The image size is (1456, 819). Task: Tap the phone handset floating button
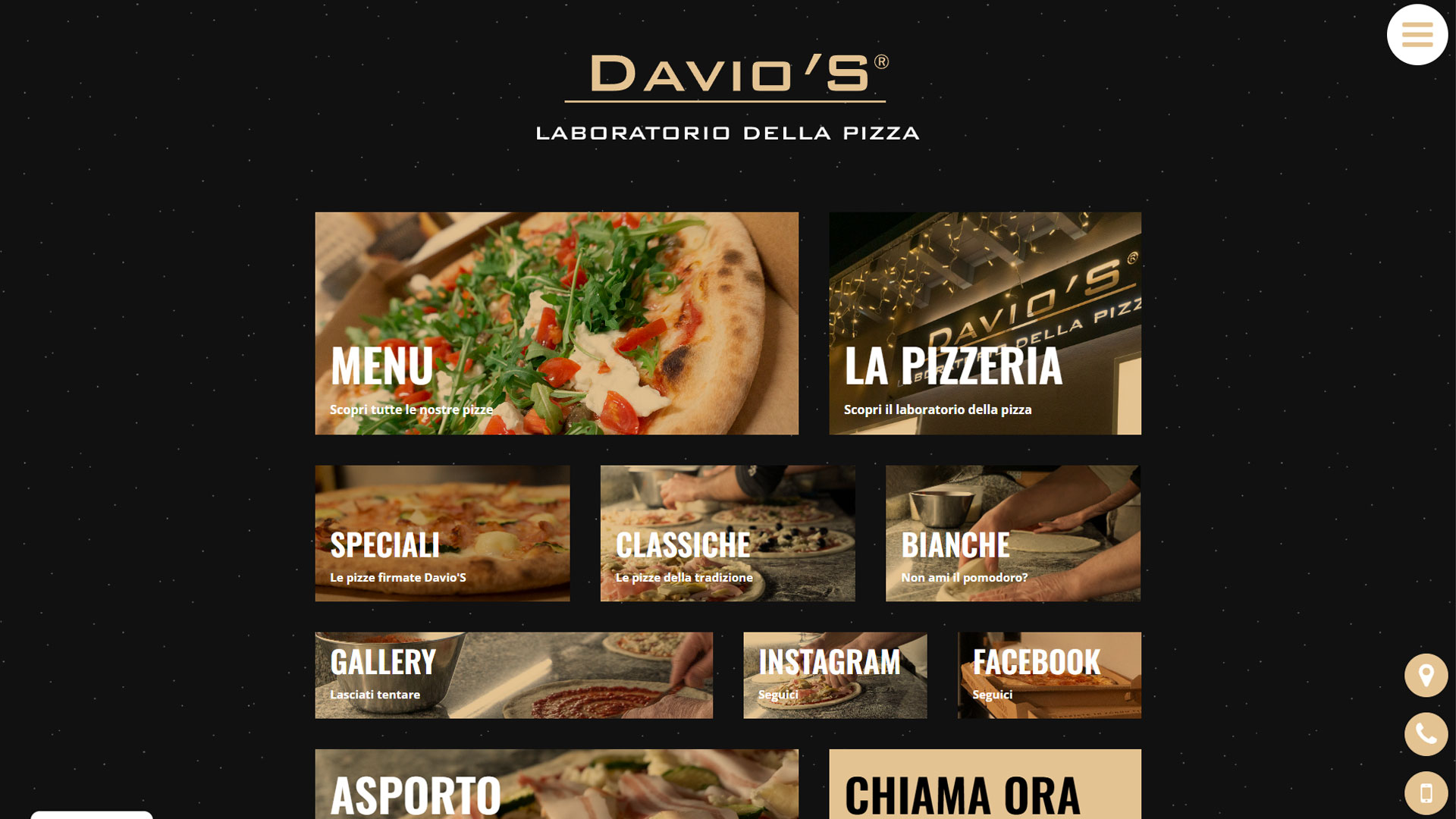(1426, 734)
